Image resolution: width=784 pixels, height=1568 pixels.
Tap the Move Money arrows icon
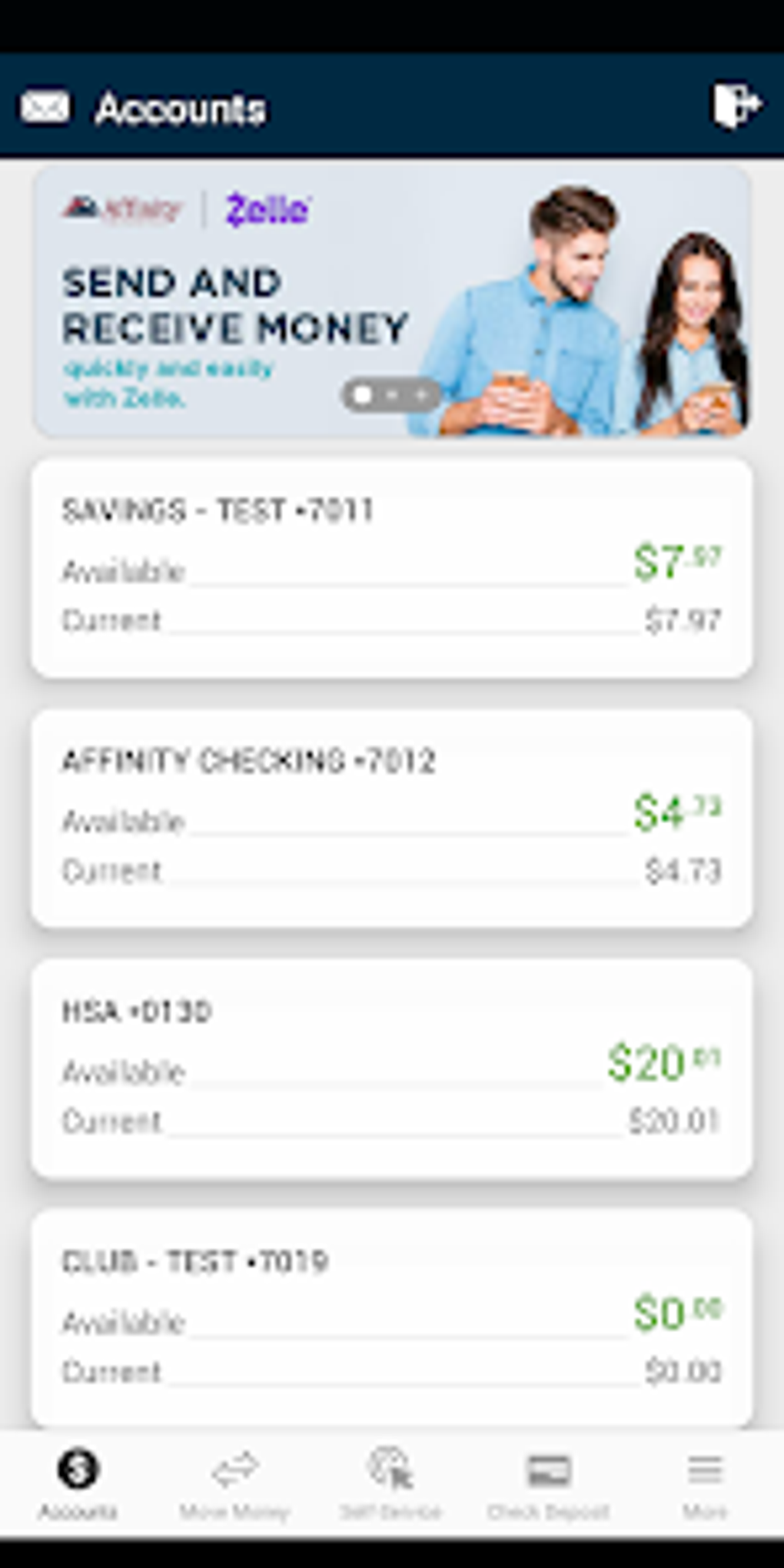coord(234,1464)
